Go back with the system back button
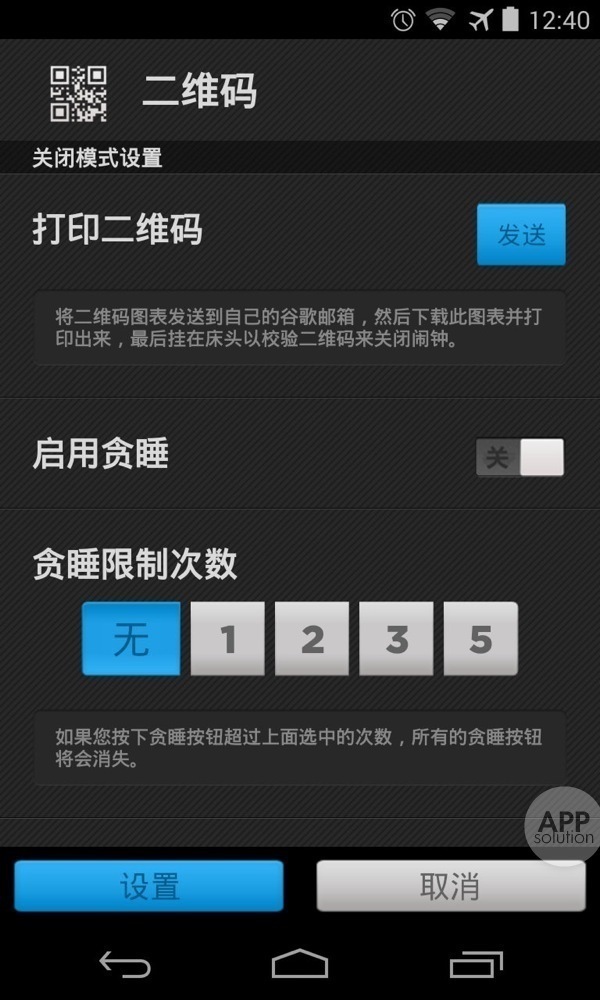 coord(125,964)
